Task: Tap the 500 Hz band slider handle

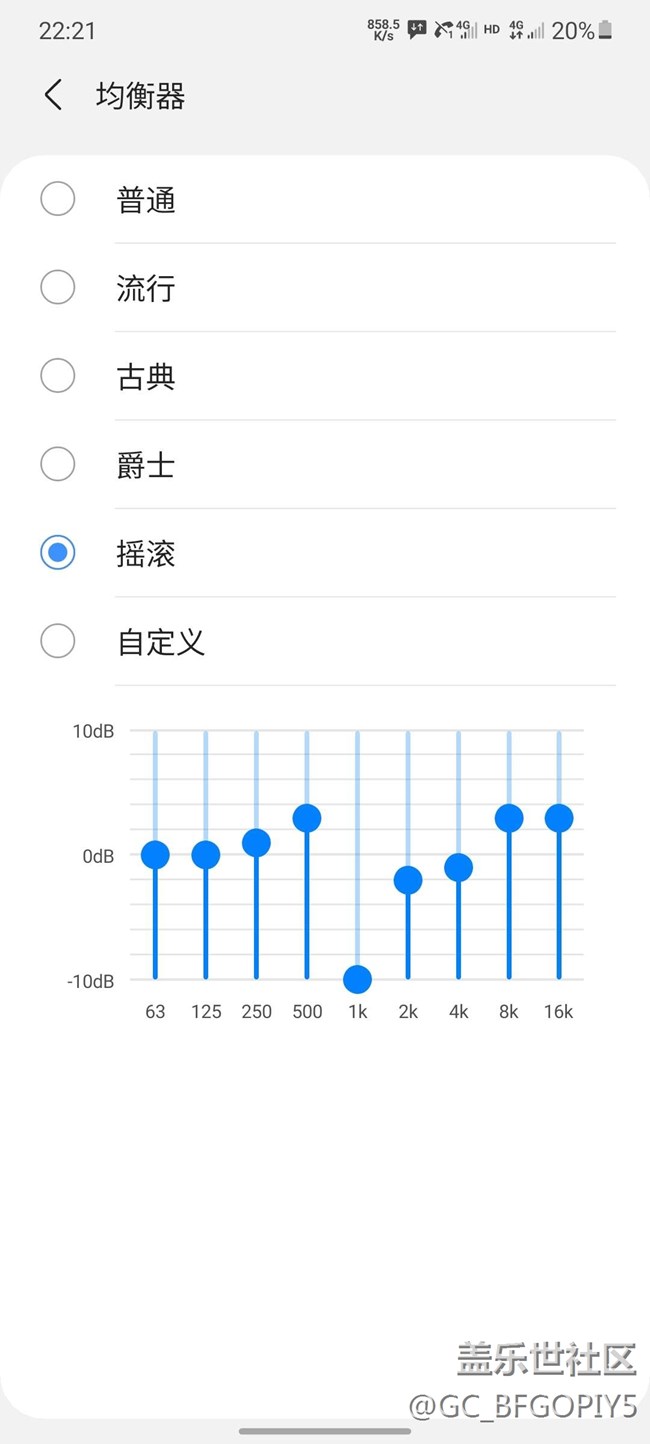Action: pos(307,818)
